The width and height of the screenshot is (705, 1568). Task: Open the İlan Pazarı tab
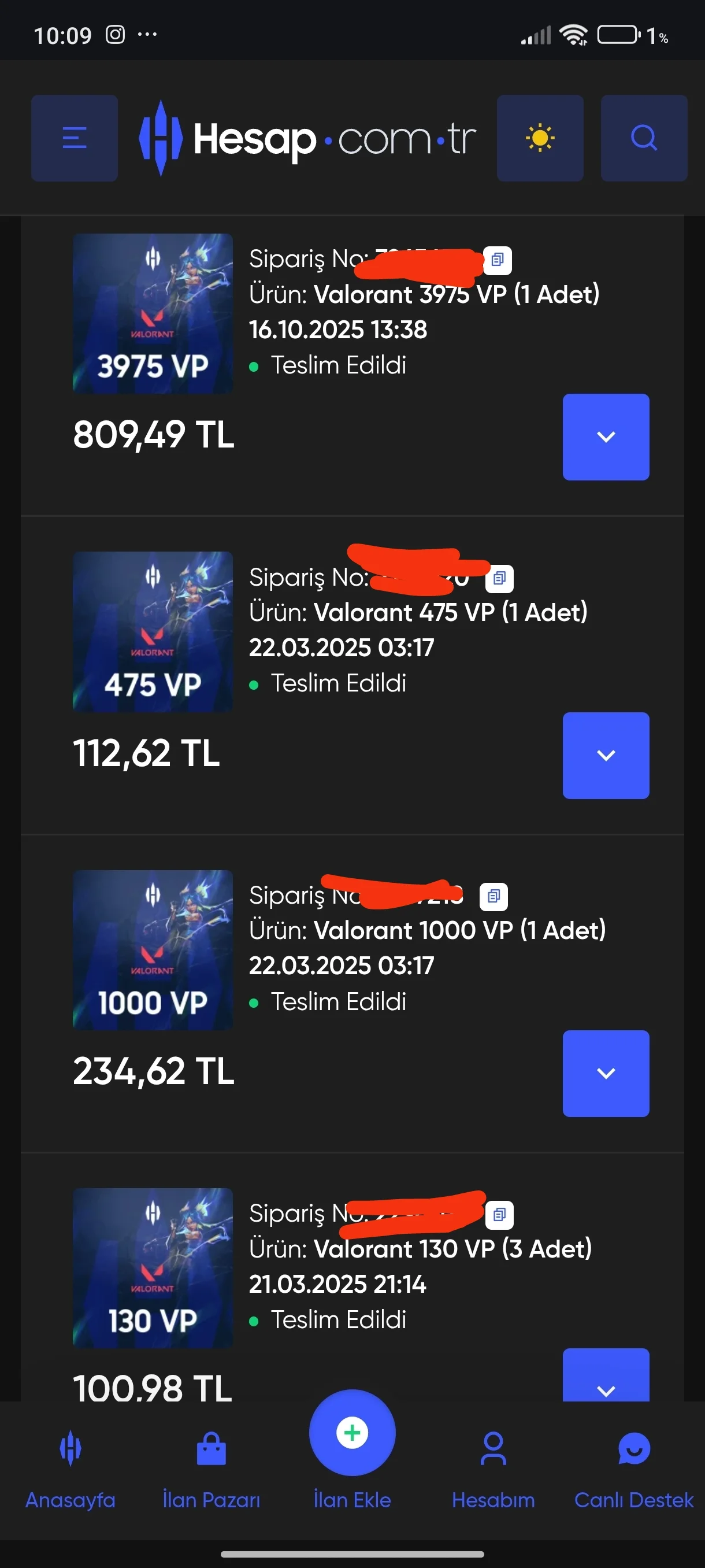click(211, 1467)
